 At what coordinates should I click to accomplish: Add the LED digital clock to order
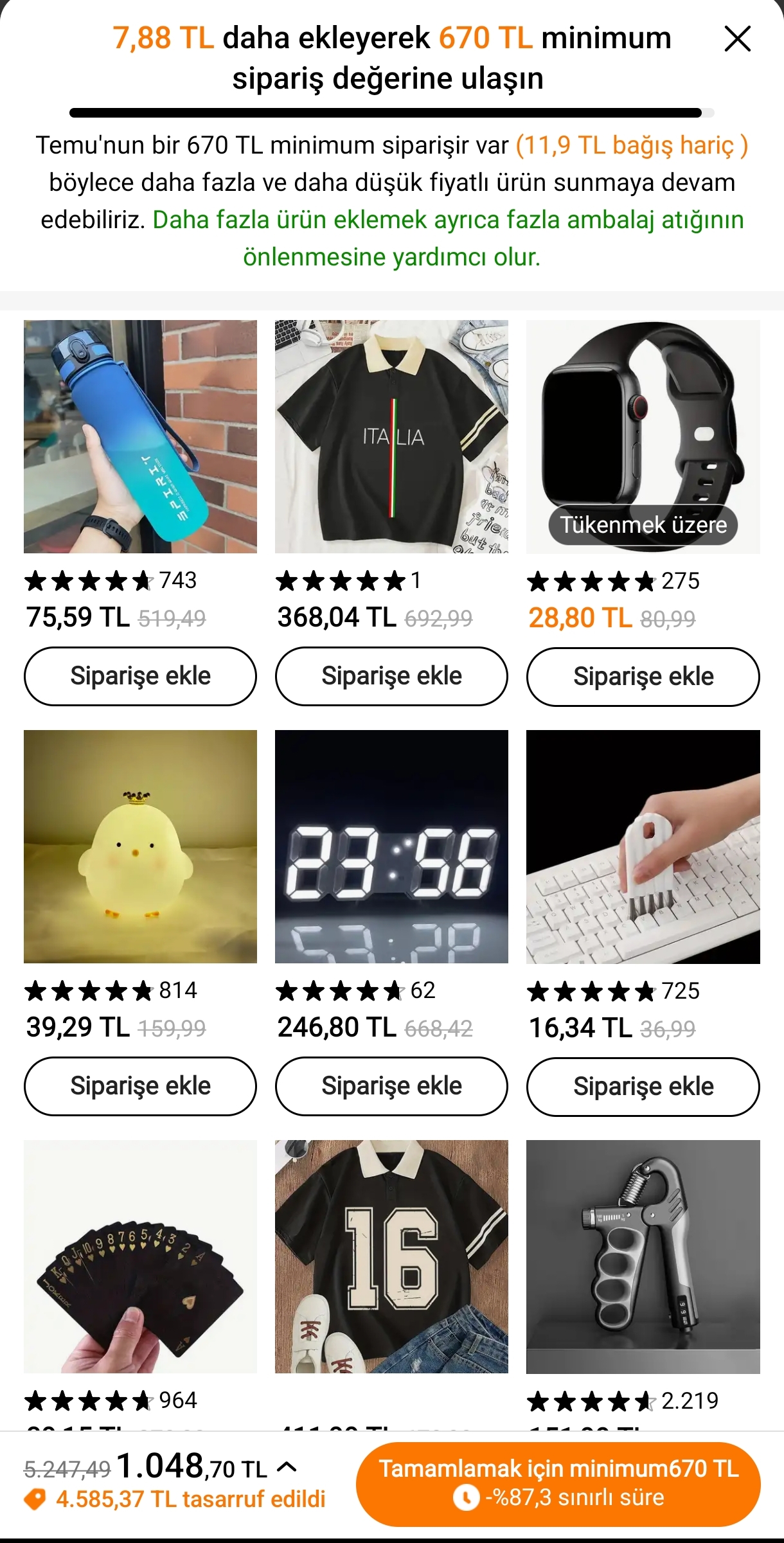(391, 1086)
